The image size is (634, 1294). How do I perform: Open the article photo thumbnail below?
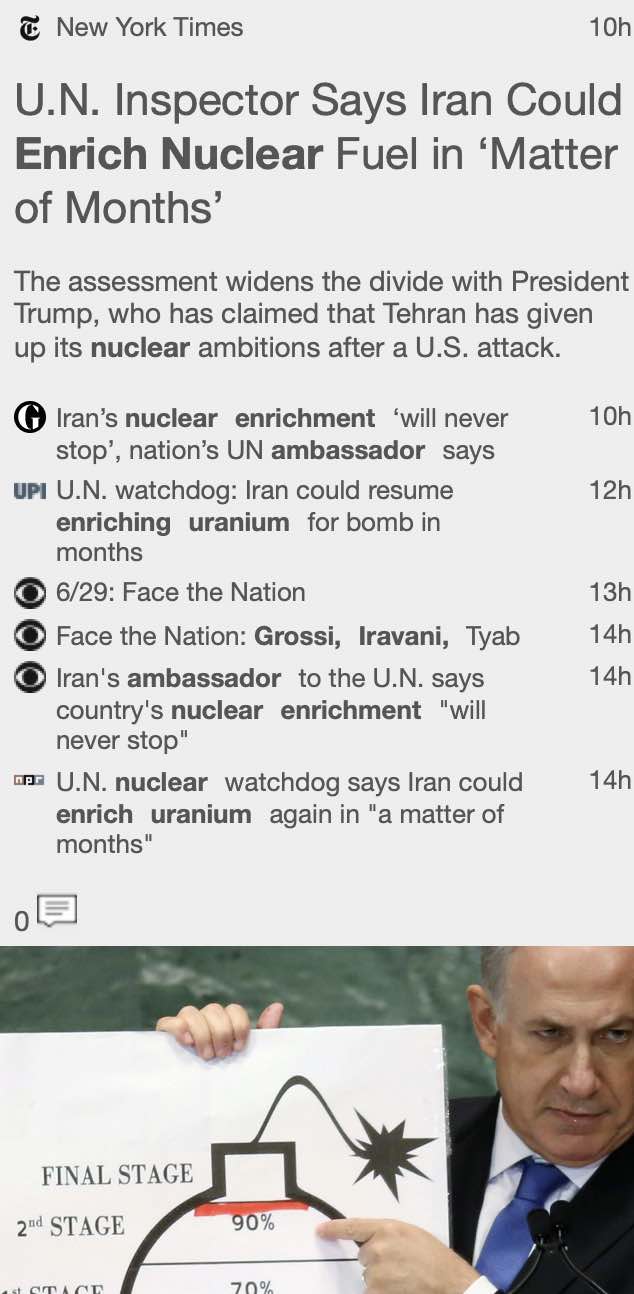coord(317,1120)
